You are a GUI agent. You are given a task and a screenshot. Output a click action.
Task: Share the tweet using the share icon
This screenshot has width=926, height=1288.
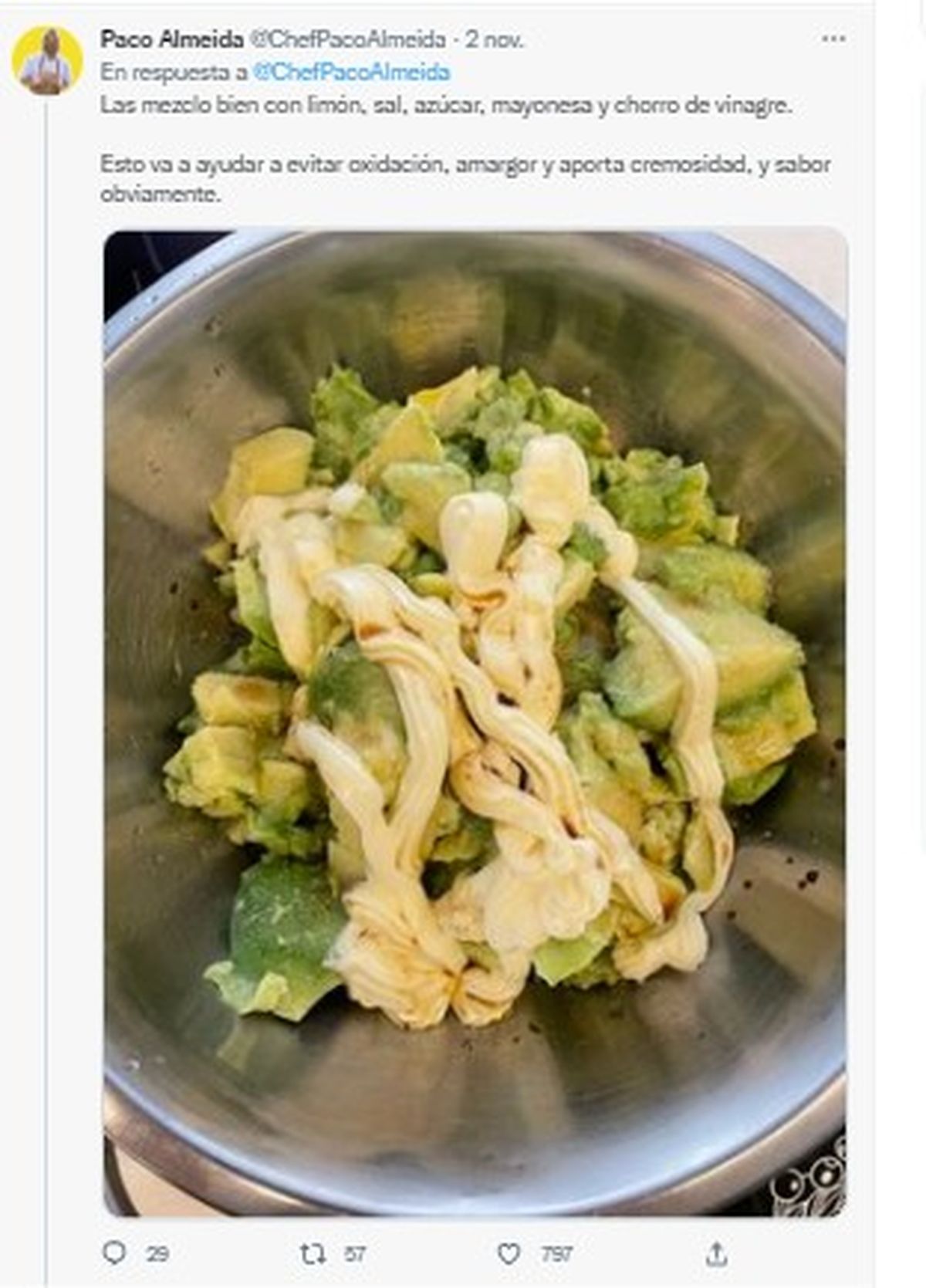[716, 1254]
